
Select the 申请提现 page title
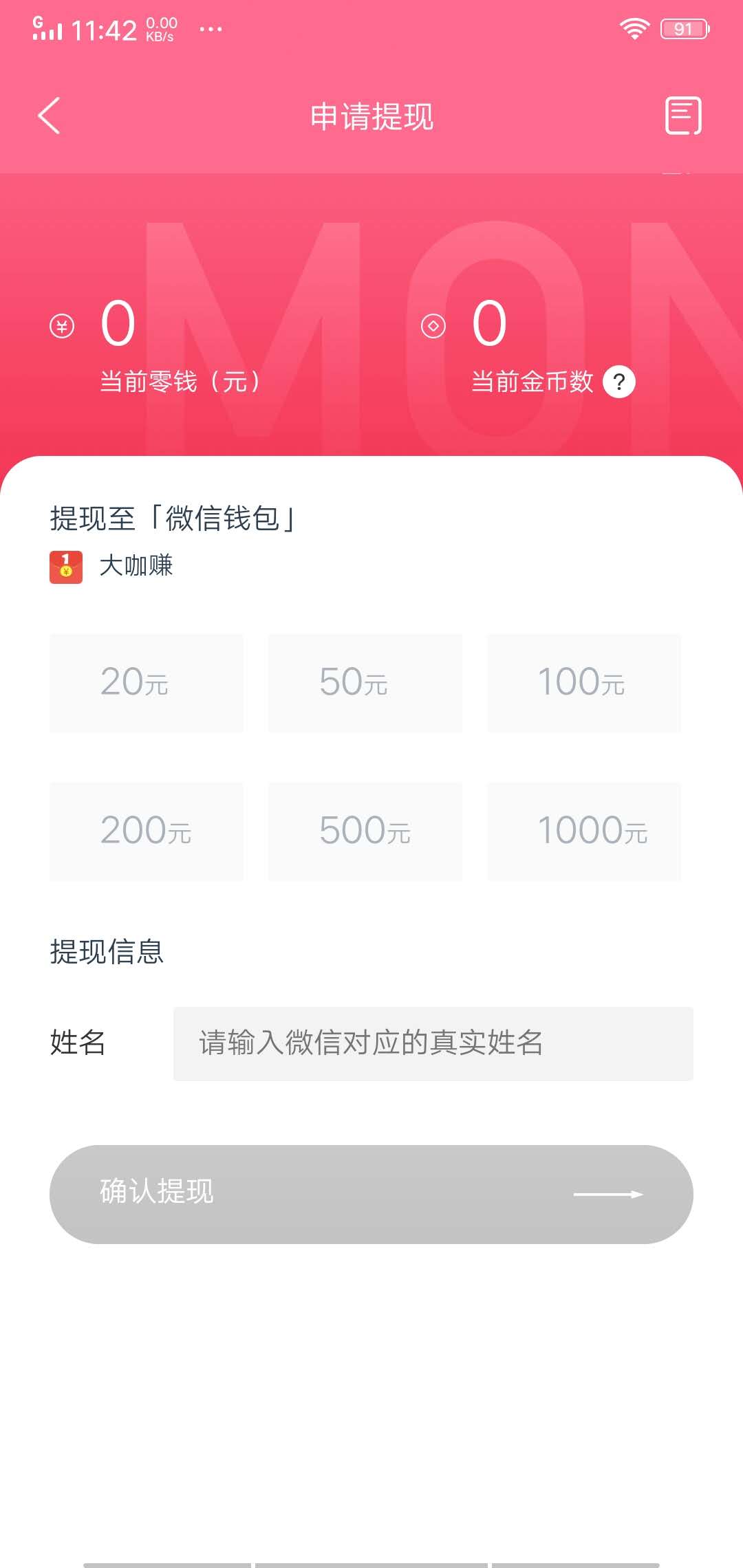coord(371,117)
